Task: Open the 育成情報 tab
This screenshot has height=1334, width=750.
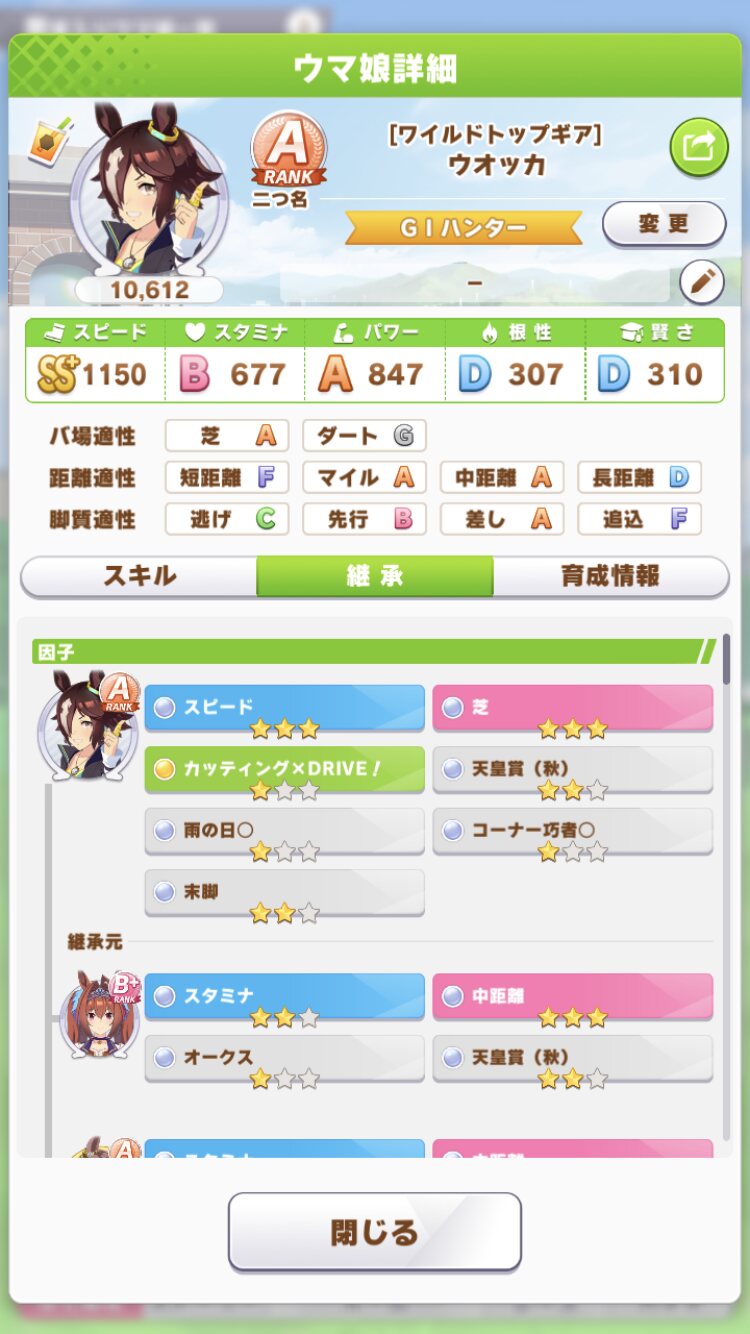Action: coord(610,576)
